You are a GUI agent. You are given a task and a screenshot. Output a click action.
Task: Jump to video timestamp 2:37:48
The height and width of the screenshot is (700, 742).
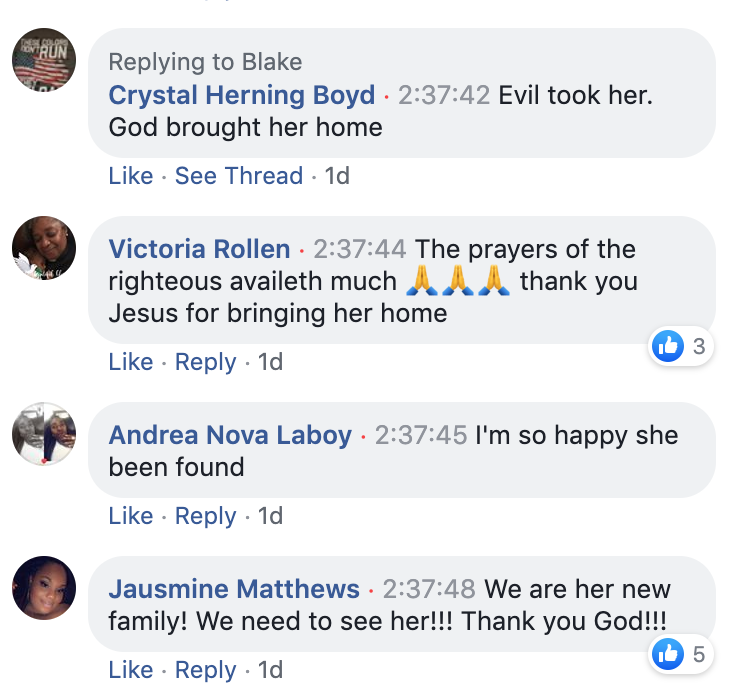(429, 589)
